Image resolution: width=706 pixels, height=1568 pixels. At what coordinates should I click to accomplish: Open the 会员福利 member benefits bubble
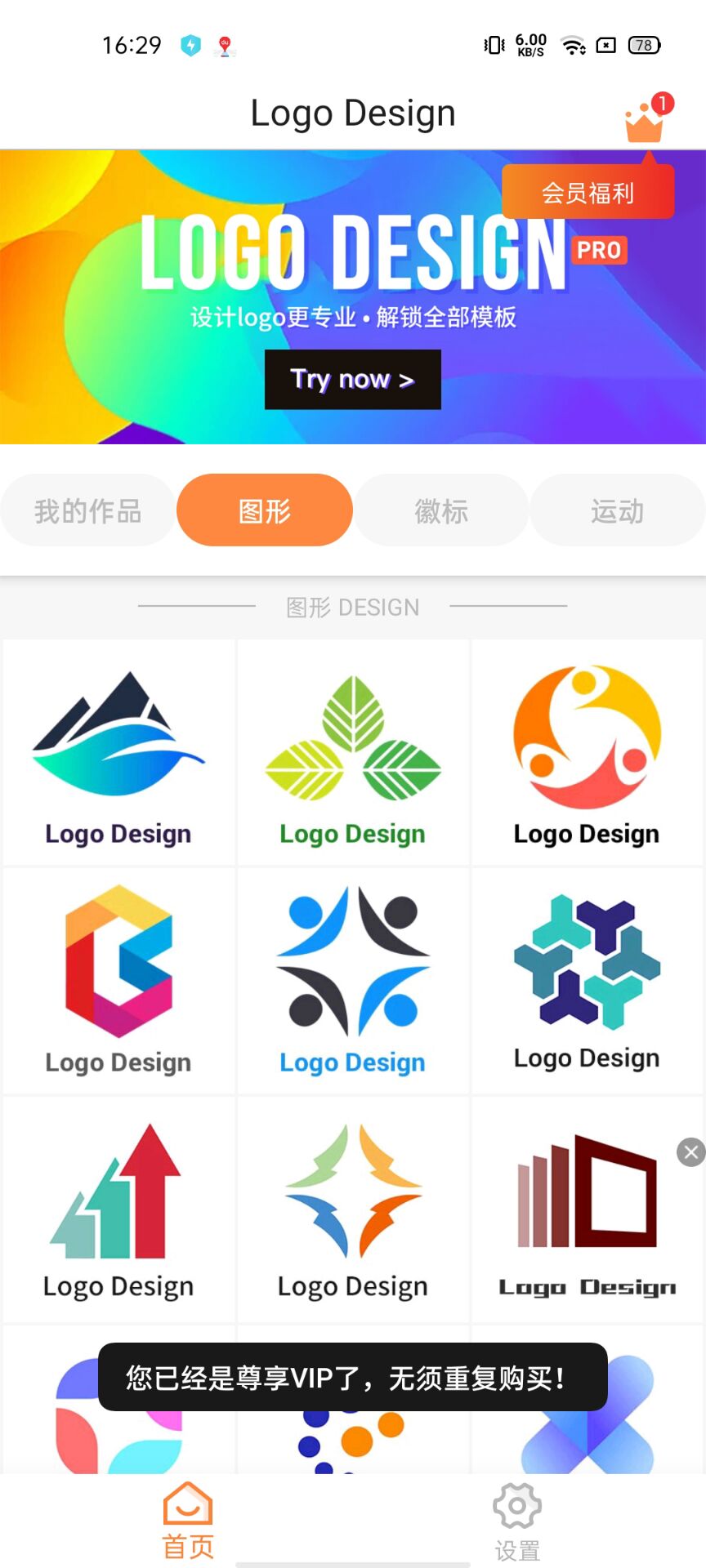pyautogui.click(x=588, y=193)
